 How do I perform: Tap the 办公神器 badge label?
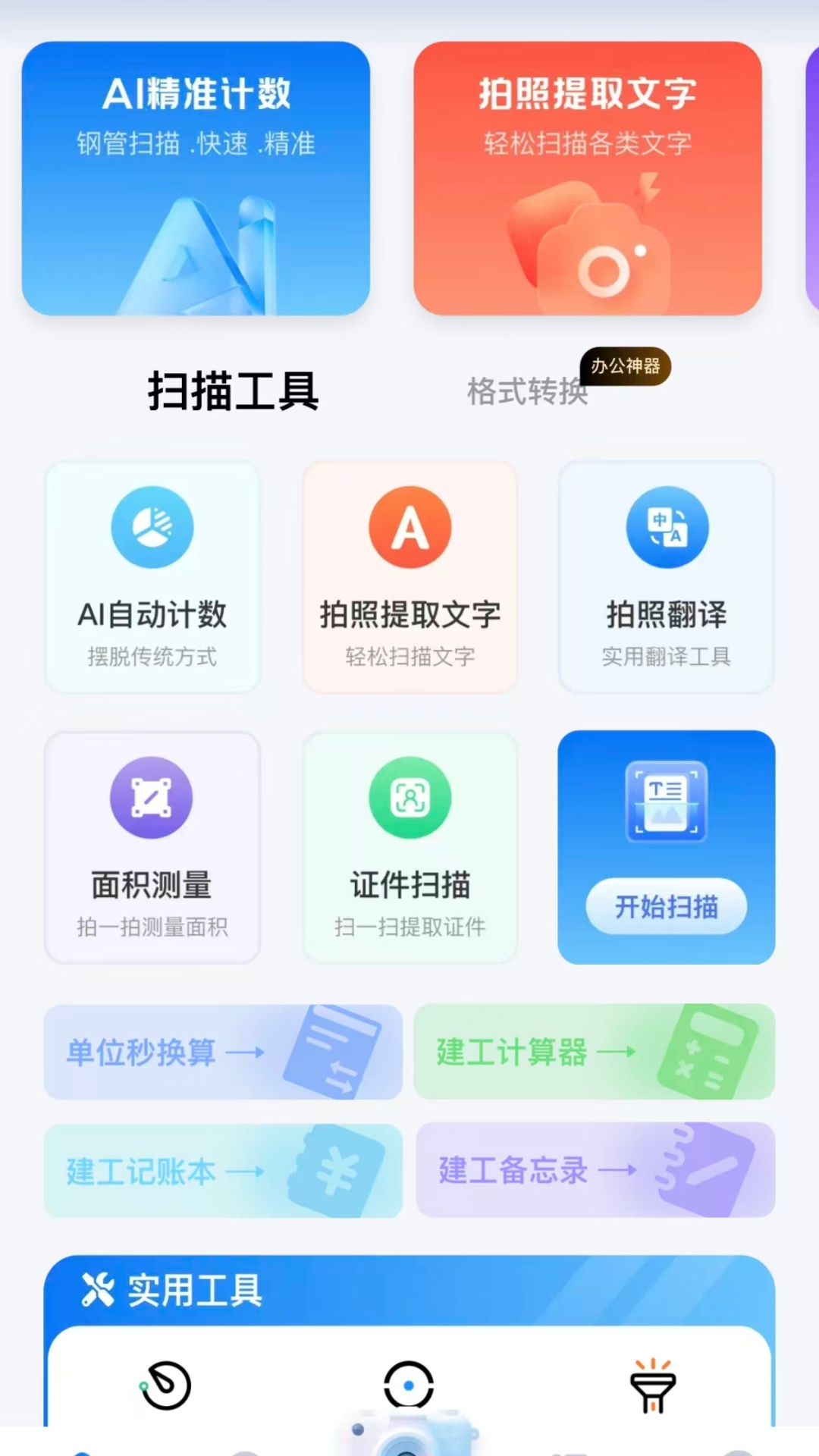click(x=624, y=367)
